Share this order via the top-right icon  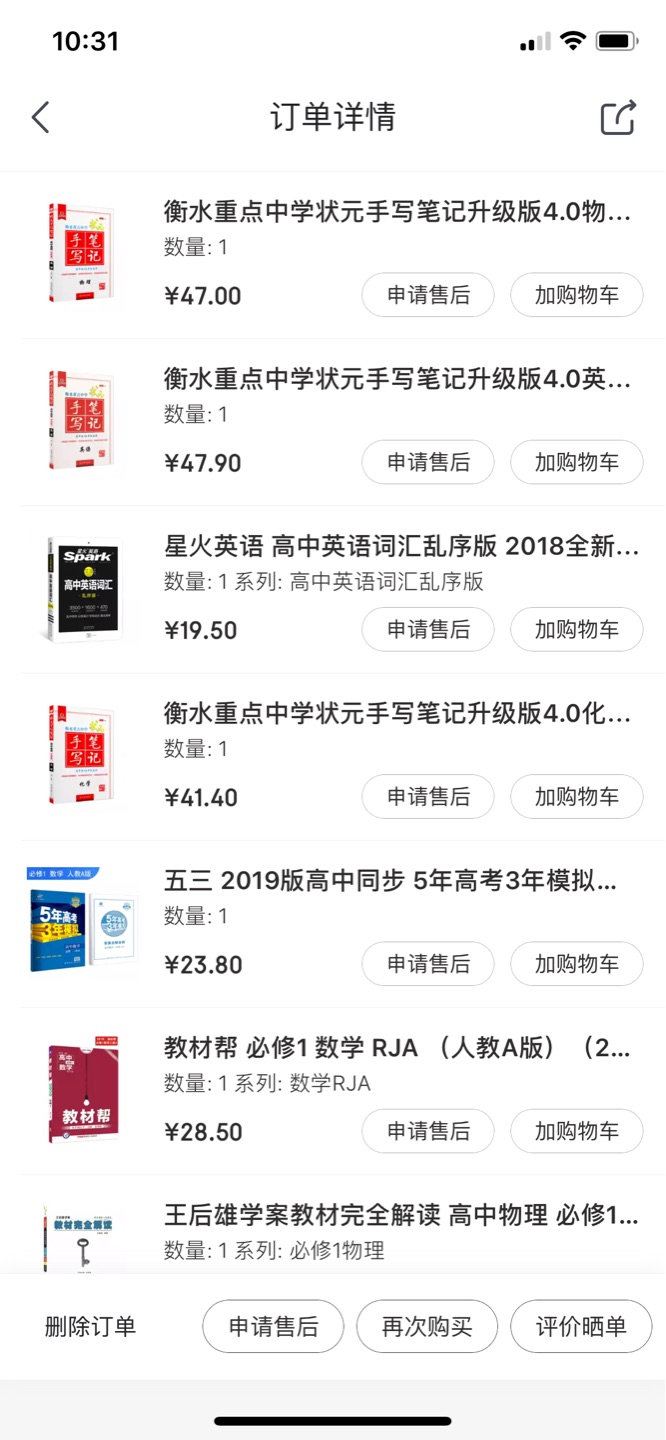click(618, 117)
